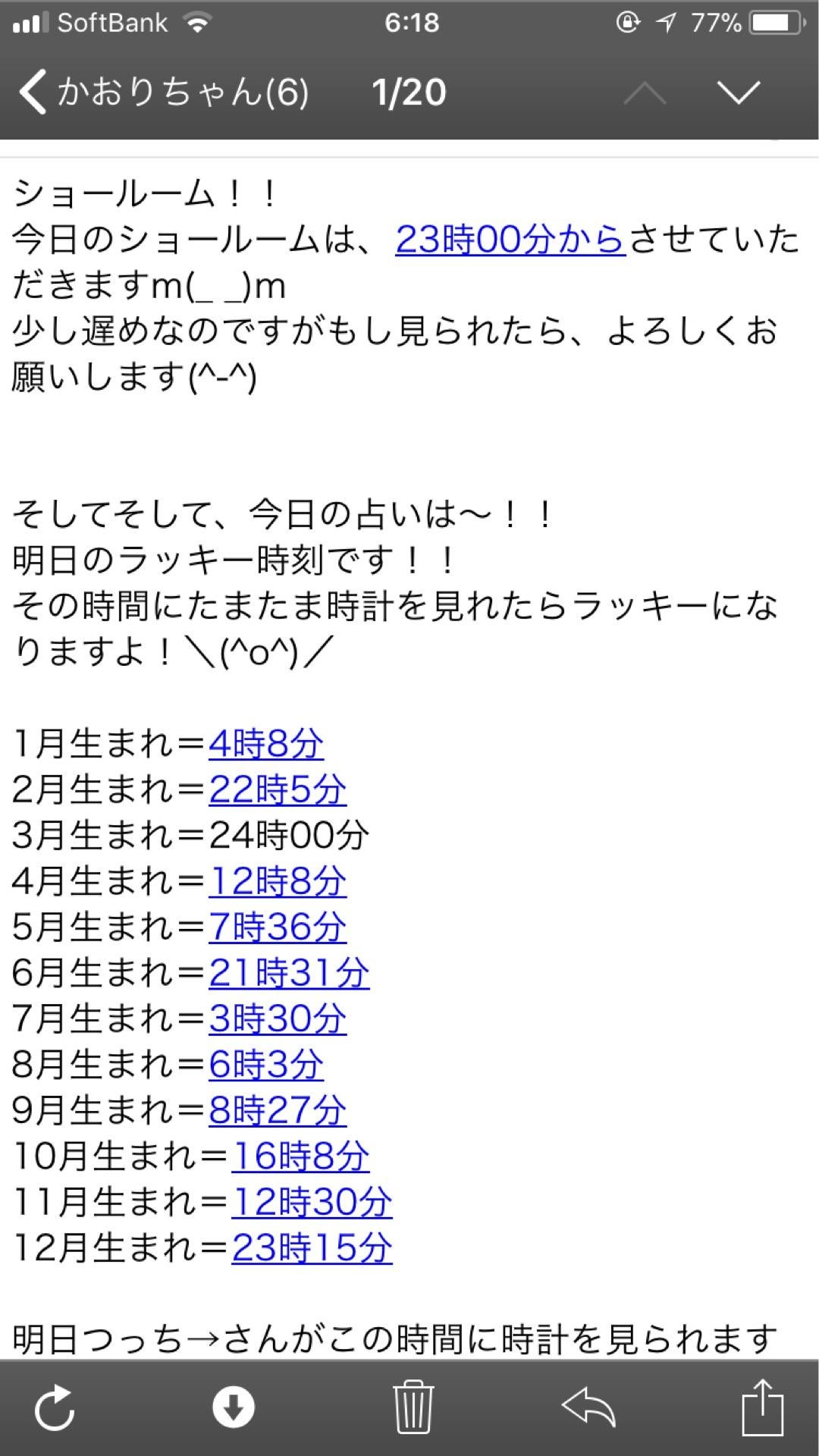This screenshot has height=1456, width=819.
Task: Reply to this email
Action: click(x=588, y=1407)
